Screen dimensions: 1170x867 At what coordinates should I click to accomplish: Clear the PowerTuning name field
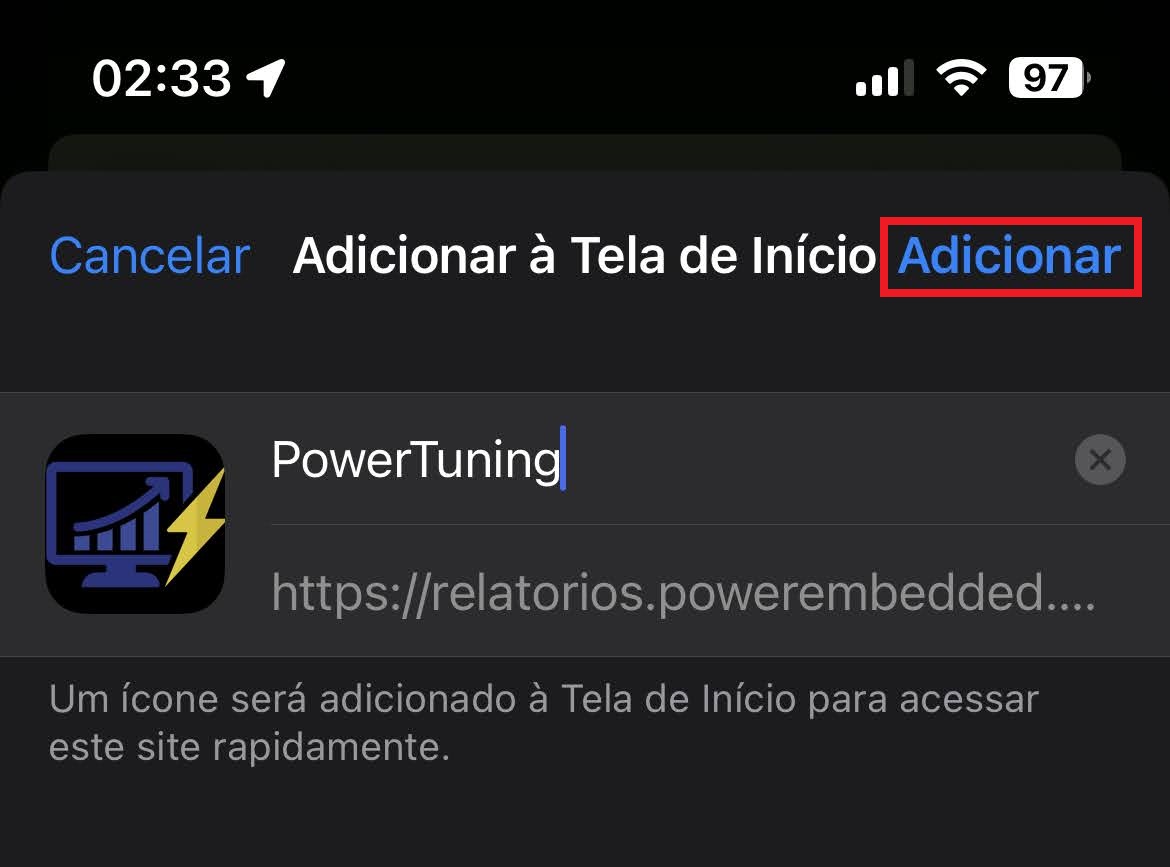tap(1099, 460)
